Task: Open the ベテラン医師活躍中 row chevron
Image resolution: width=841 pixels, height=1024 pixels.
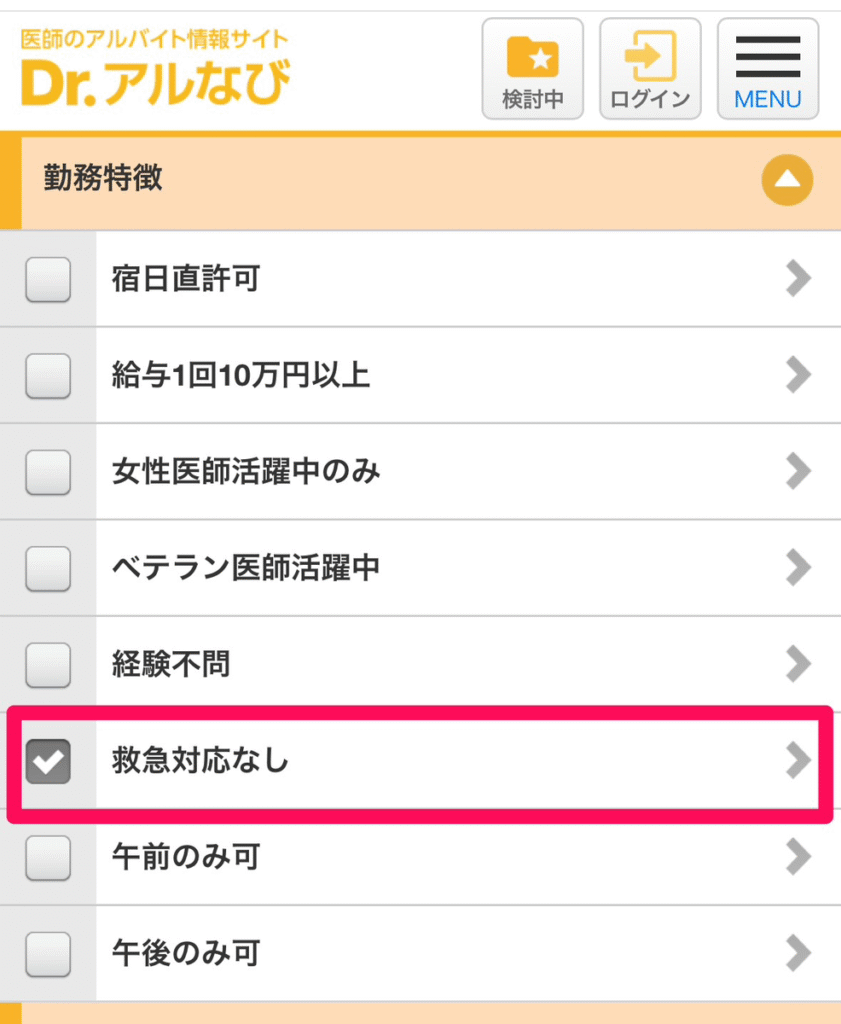Action: 797,568
